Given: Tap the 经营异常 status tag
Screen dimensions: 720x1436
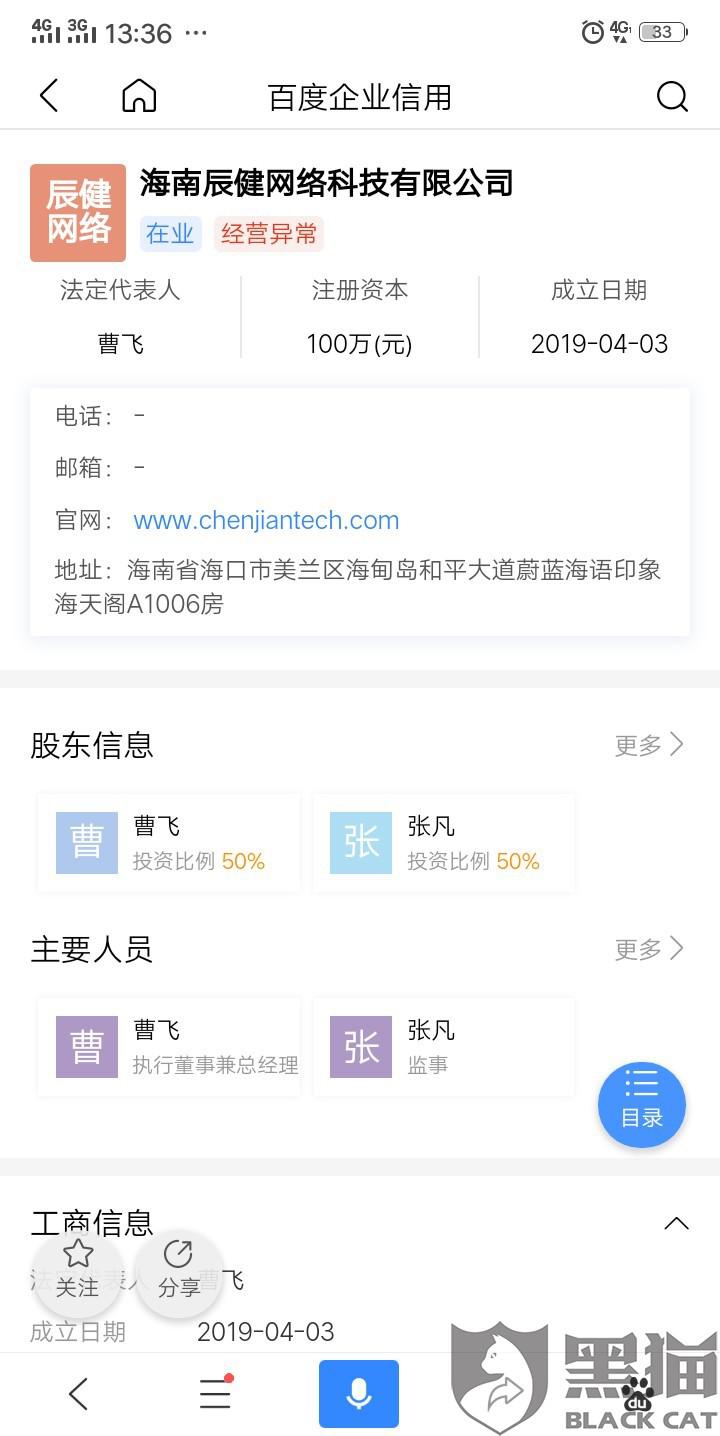Looking at the screenshot, I should click(269, 234).
